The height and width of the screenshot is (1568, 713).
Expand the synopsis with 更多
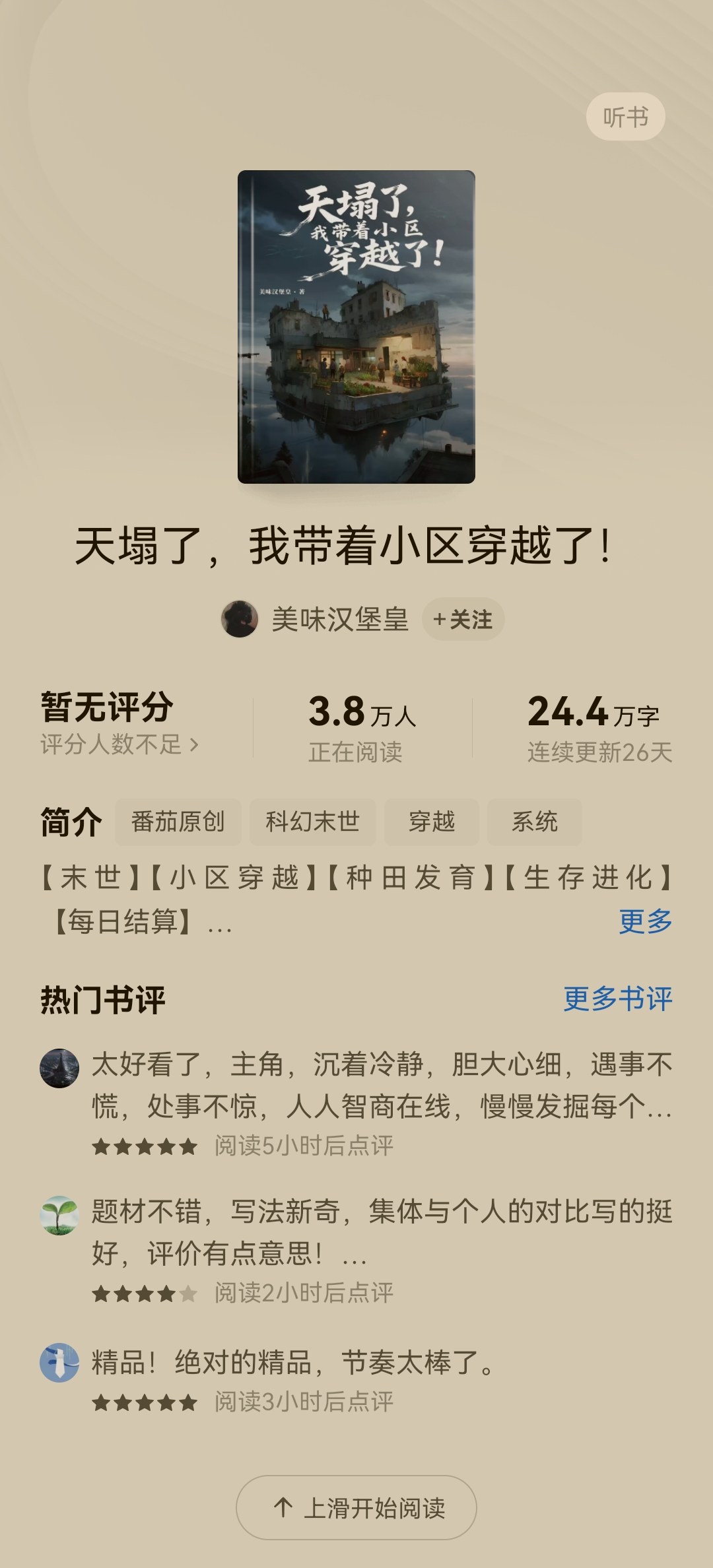645,921
